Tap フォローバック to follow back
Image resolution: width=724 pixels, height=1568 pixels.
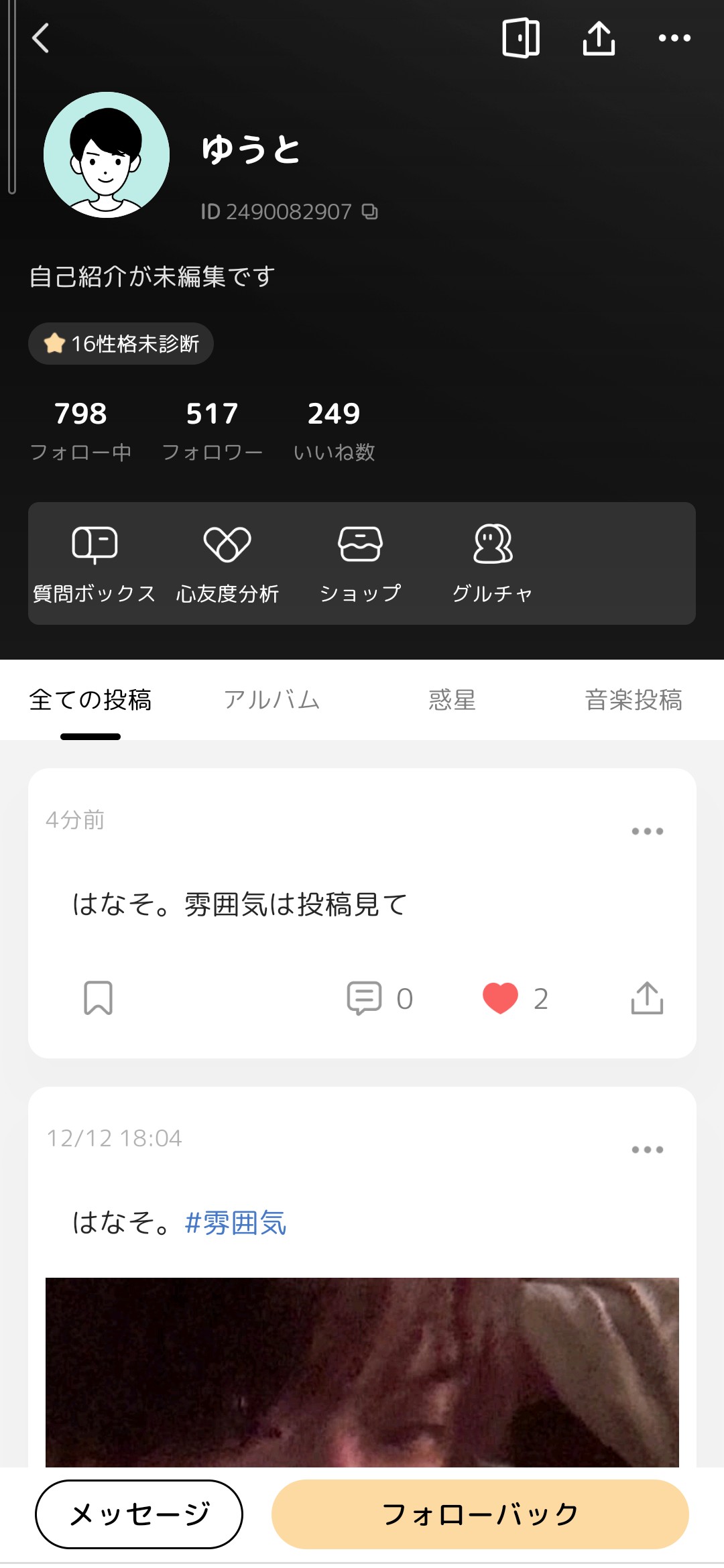click(480, 1514)
